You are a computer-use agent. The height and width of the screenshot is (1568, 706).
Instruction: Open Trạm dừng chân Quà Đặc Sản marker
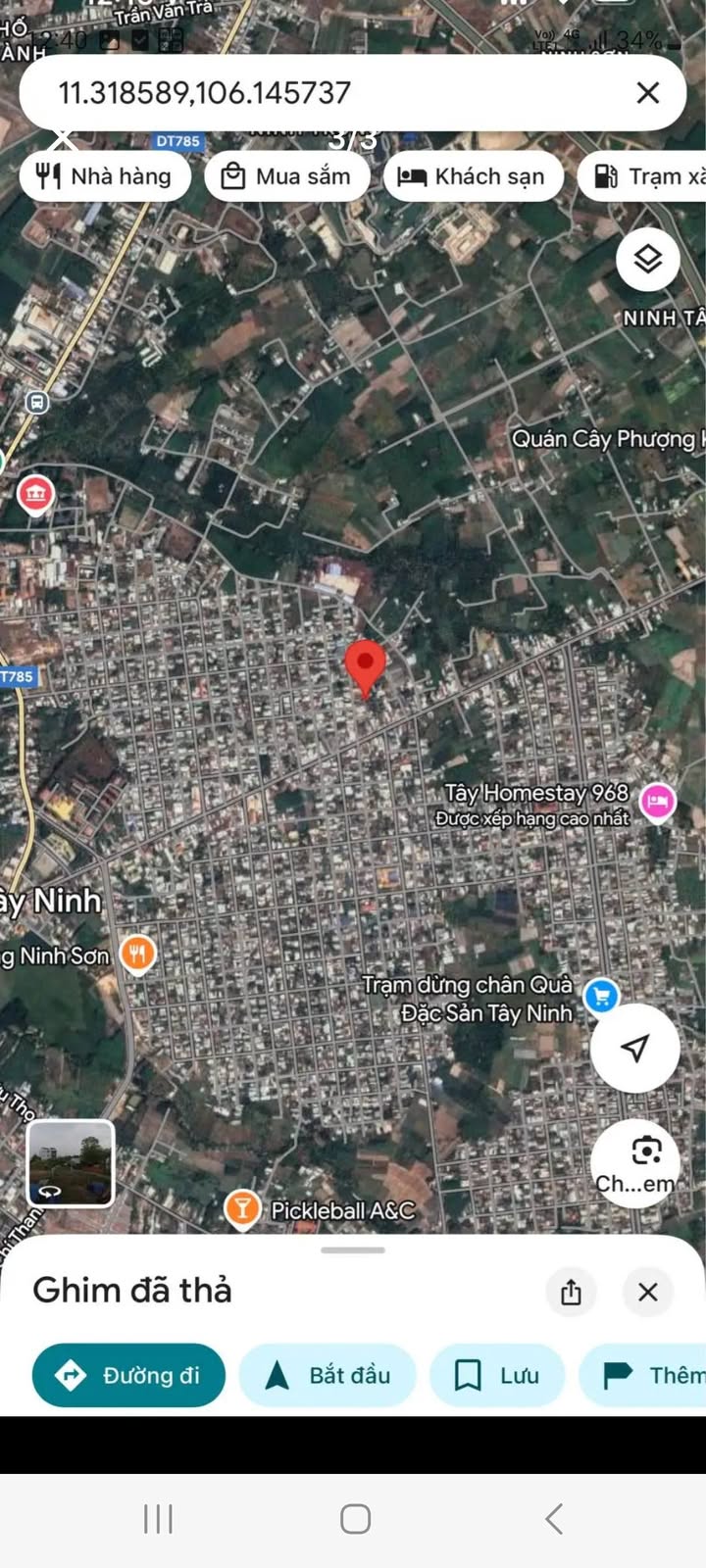pos(601,997)
